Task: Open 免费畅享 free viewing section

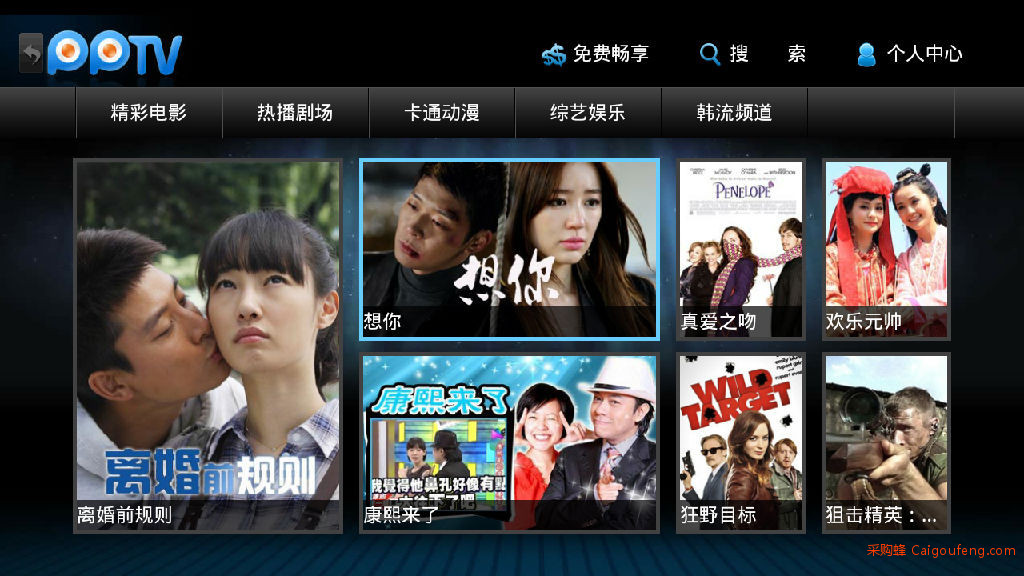Action: [596, 54]
